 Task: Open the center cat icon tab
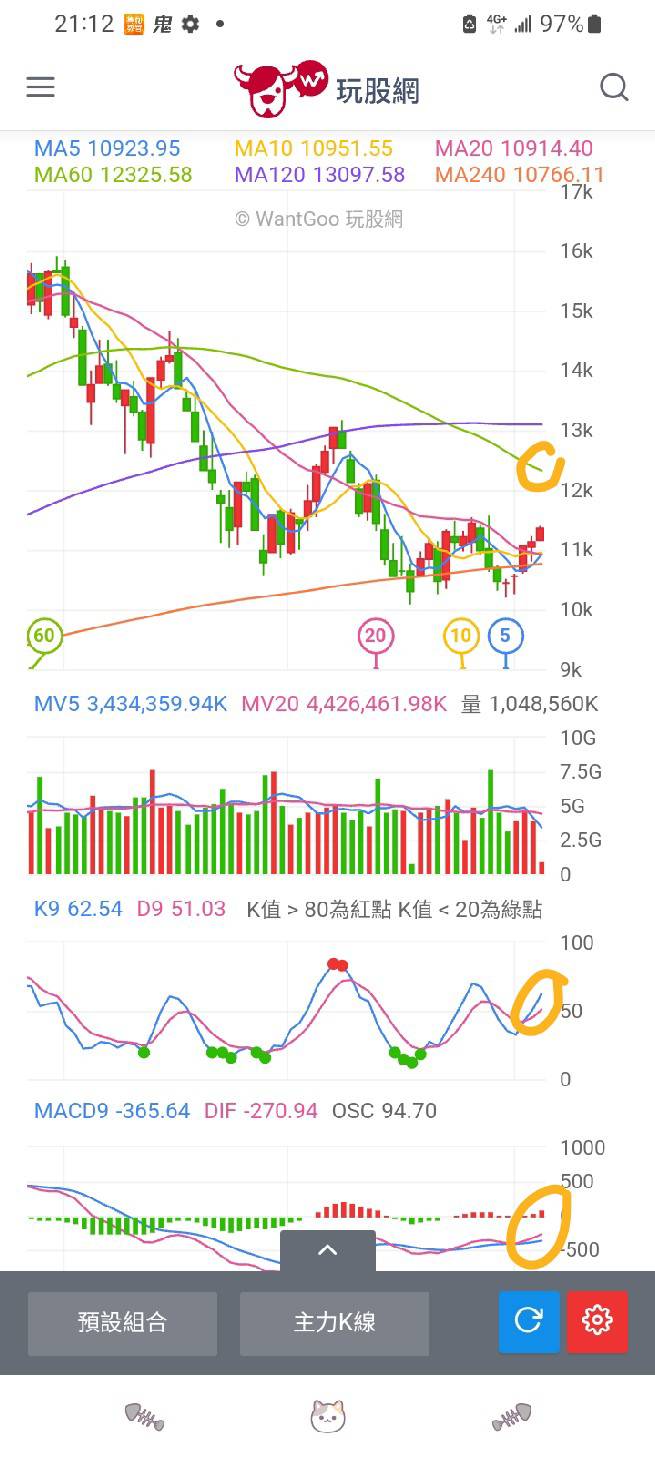coord(327,1416)
